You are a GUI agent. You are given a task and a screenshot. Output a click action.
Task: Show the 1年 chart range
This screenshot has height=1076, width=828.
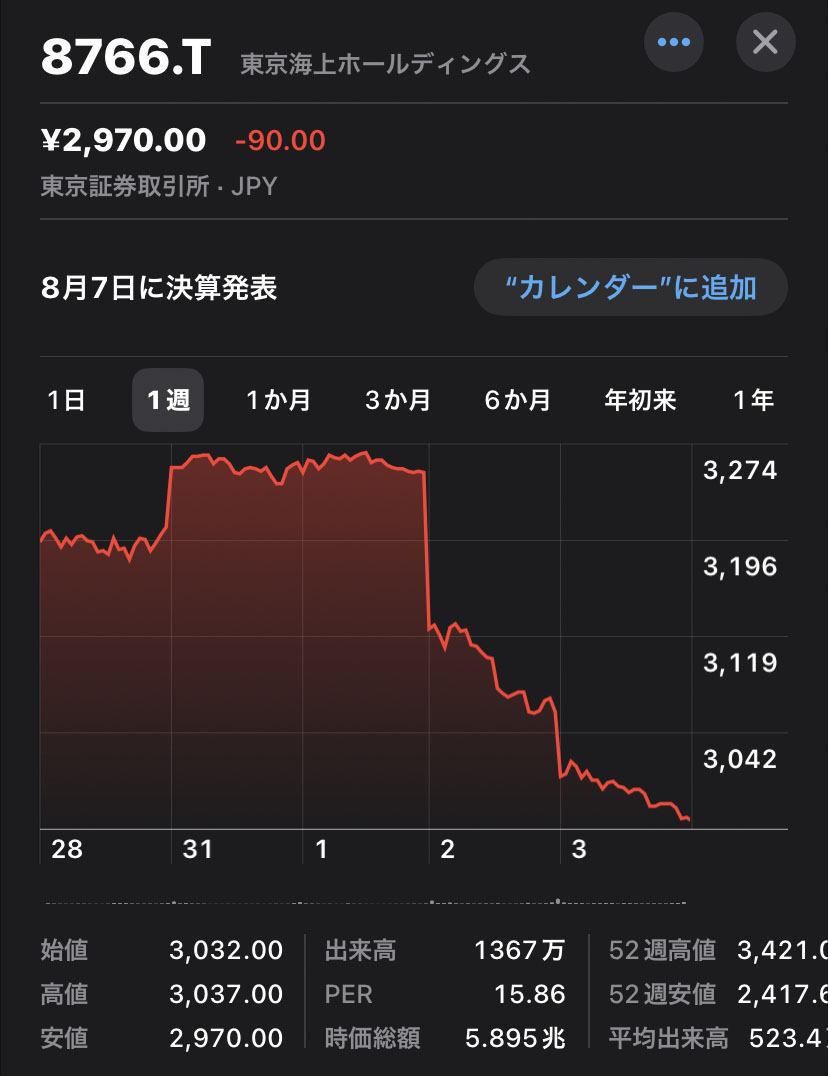[754, 400]
